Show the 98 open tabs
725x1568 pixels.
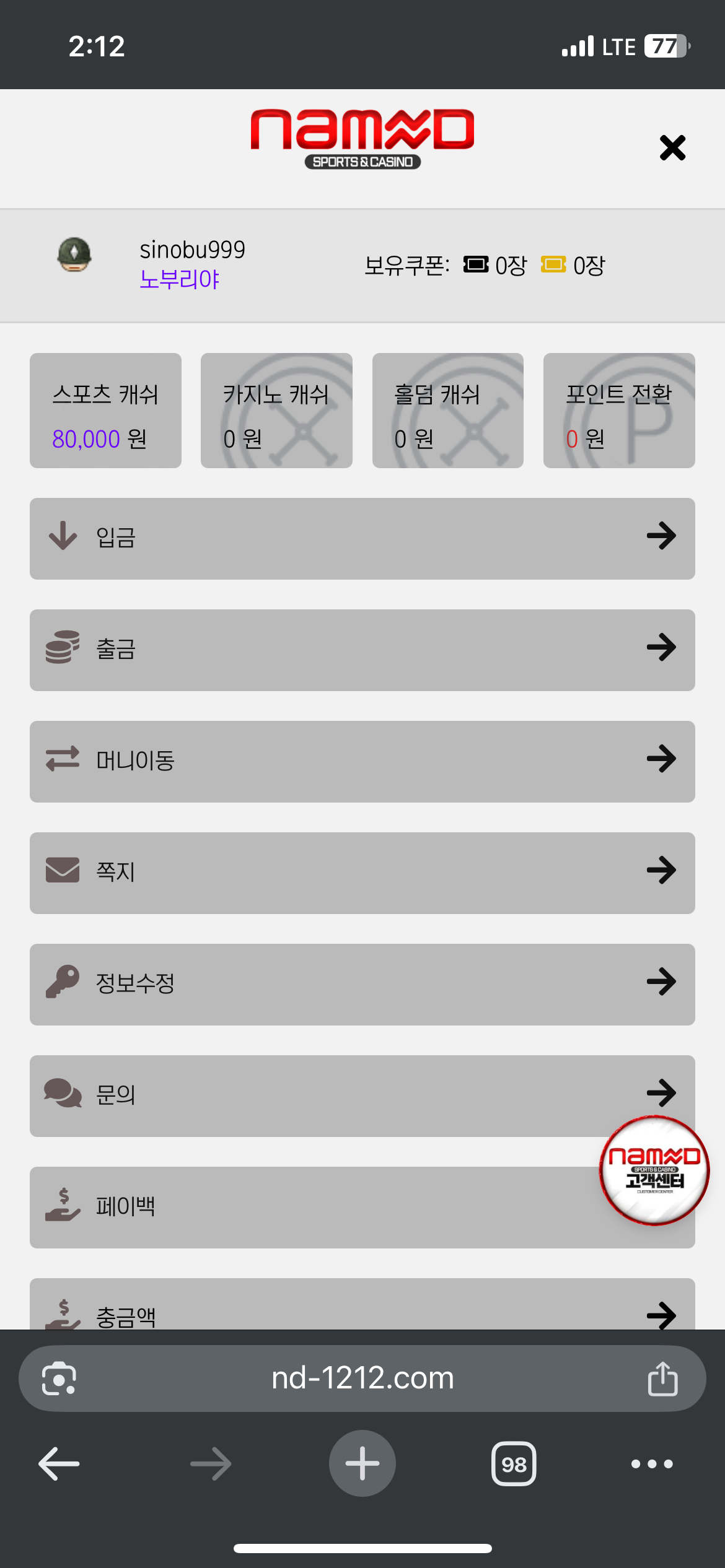pyautogui.click(x=514, y=1464)
